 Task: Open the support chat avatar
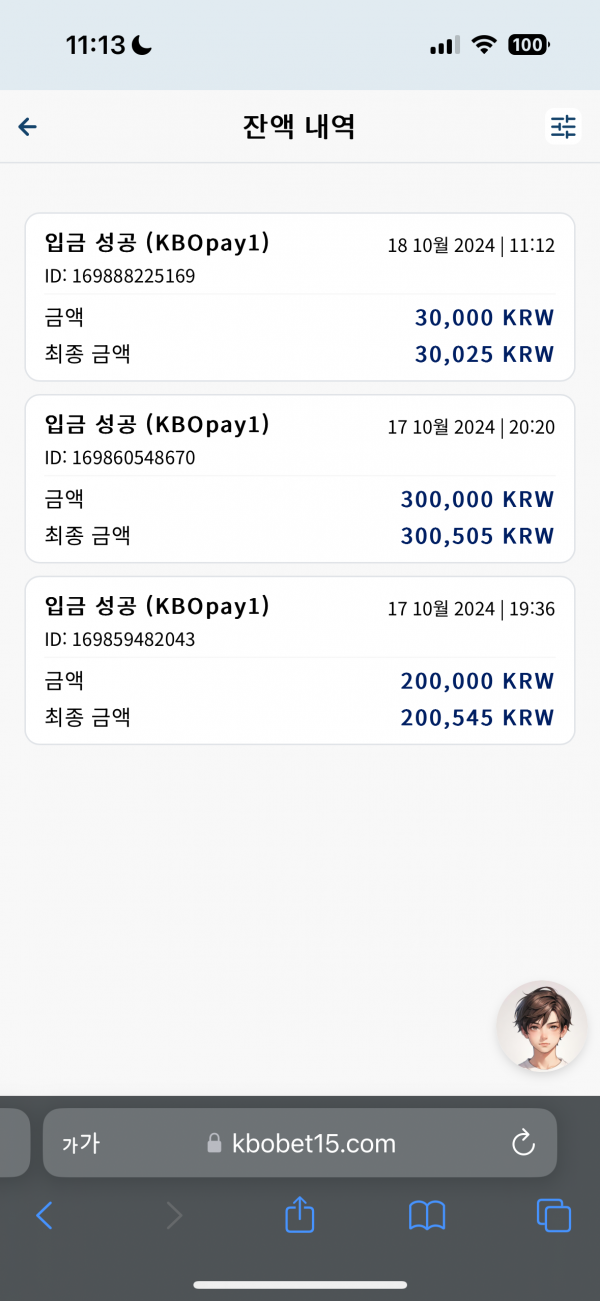point(542,1026)
